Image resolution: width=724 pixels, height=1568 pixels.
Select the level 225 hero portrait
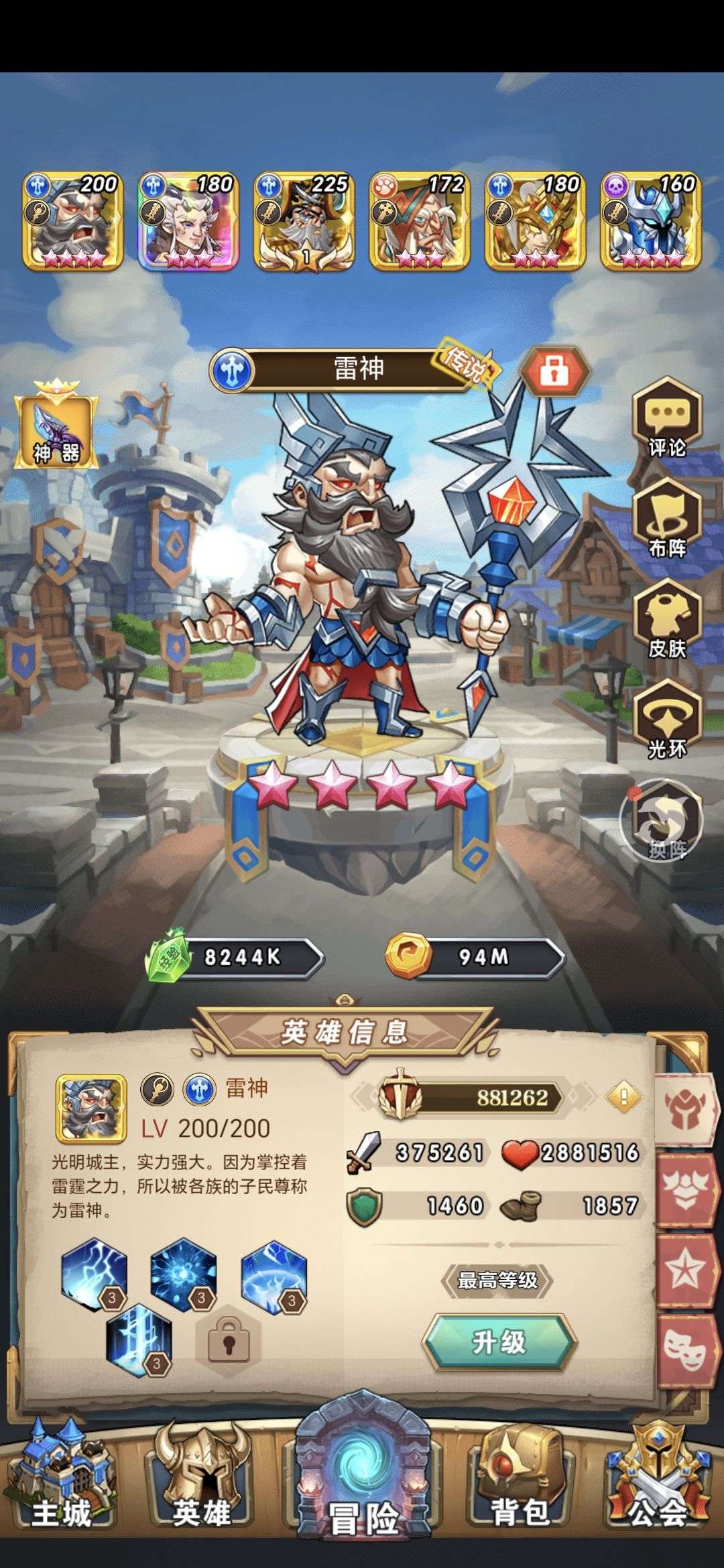point(304,220)
